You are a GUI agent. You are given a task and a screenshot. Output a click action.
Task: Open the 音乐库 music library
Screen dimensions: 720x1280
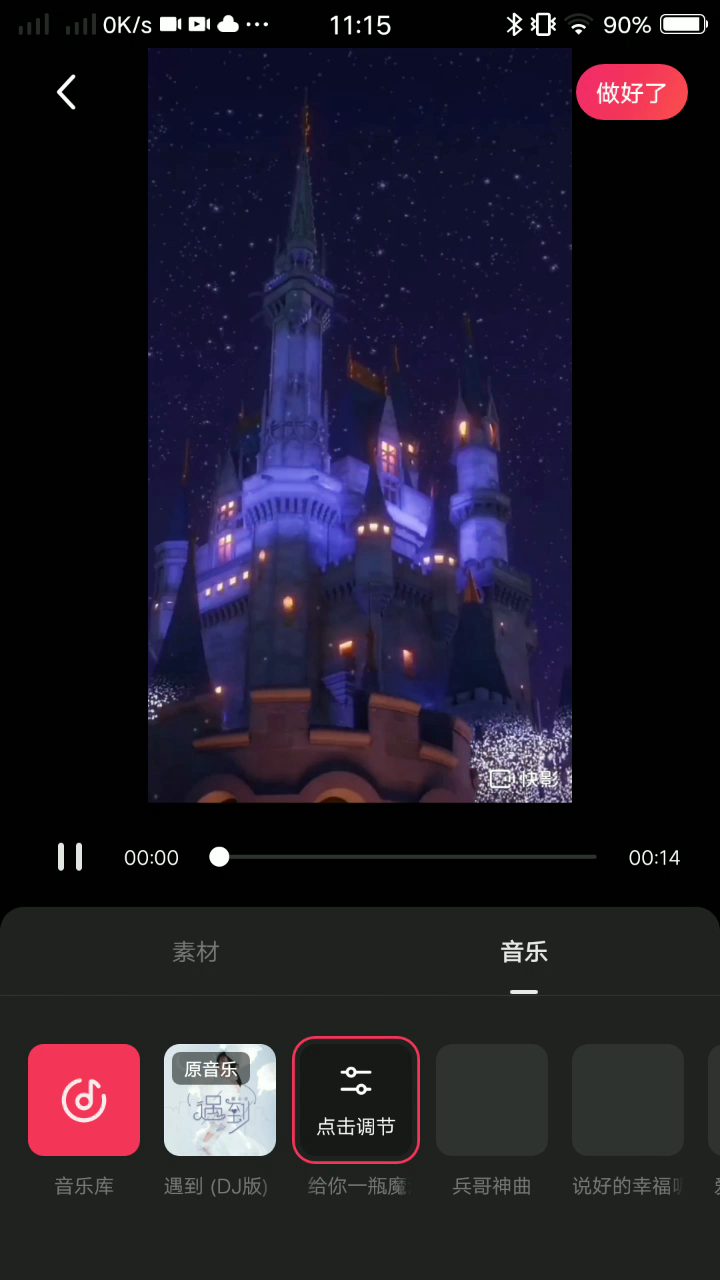[84, 1100]
